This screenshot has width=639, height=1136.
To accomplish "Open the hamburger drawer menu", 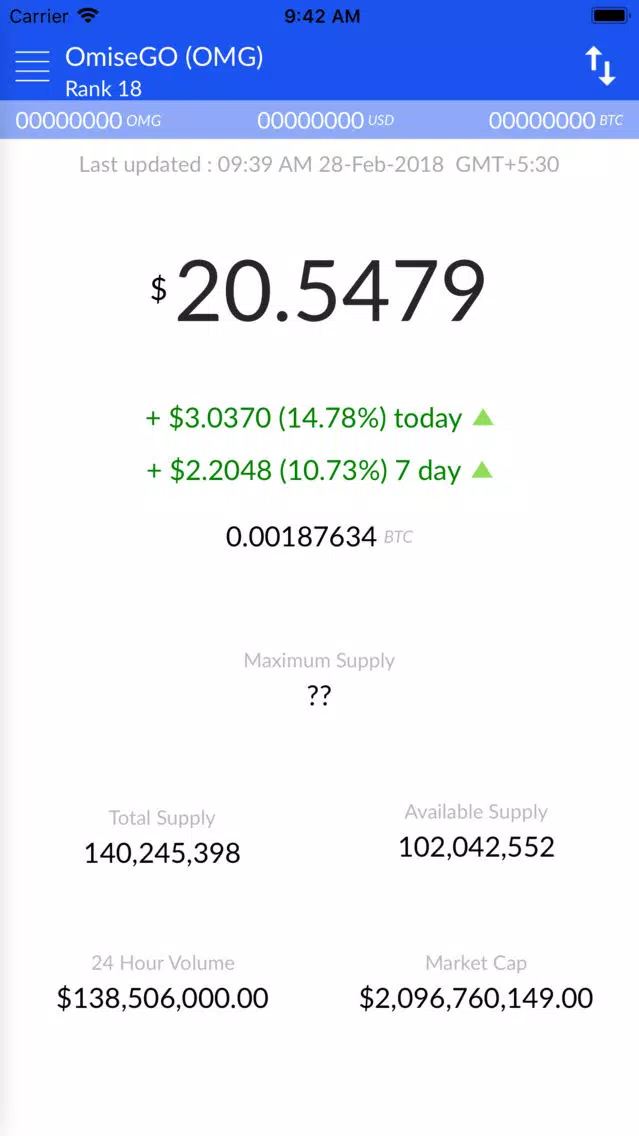I will [x=33, y=66].
